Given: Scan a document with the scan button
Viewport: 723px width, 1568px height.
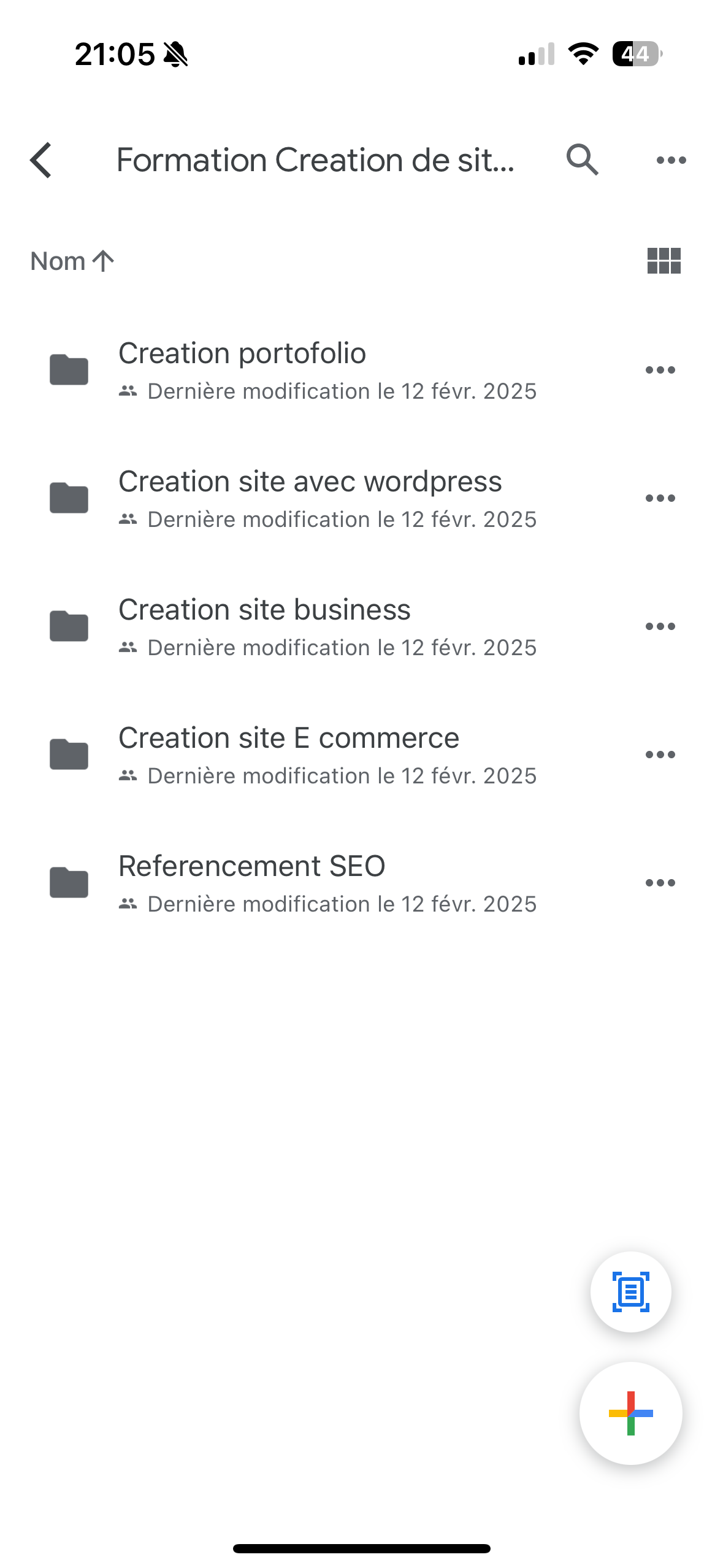Looking at the screenshot, I should coord(630,1292).
